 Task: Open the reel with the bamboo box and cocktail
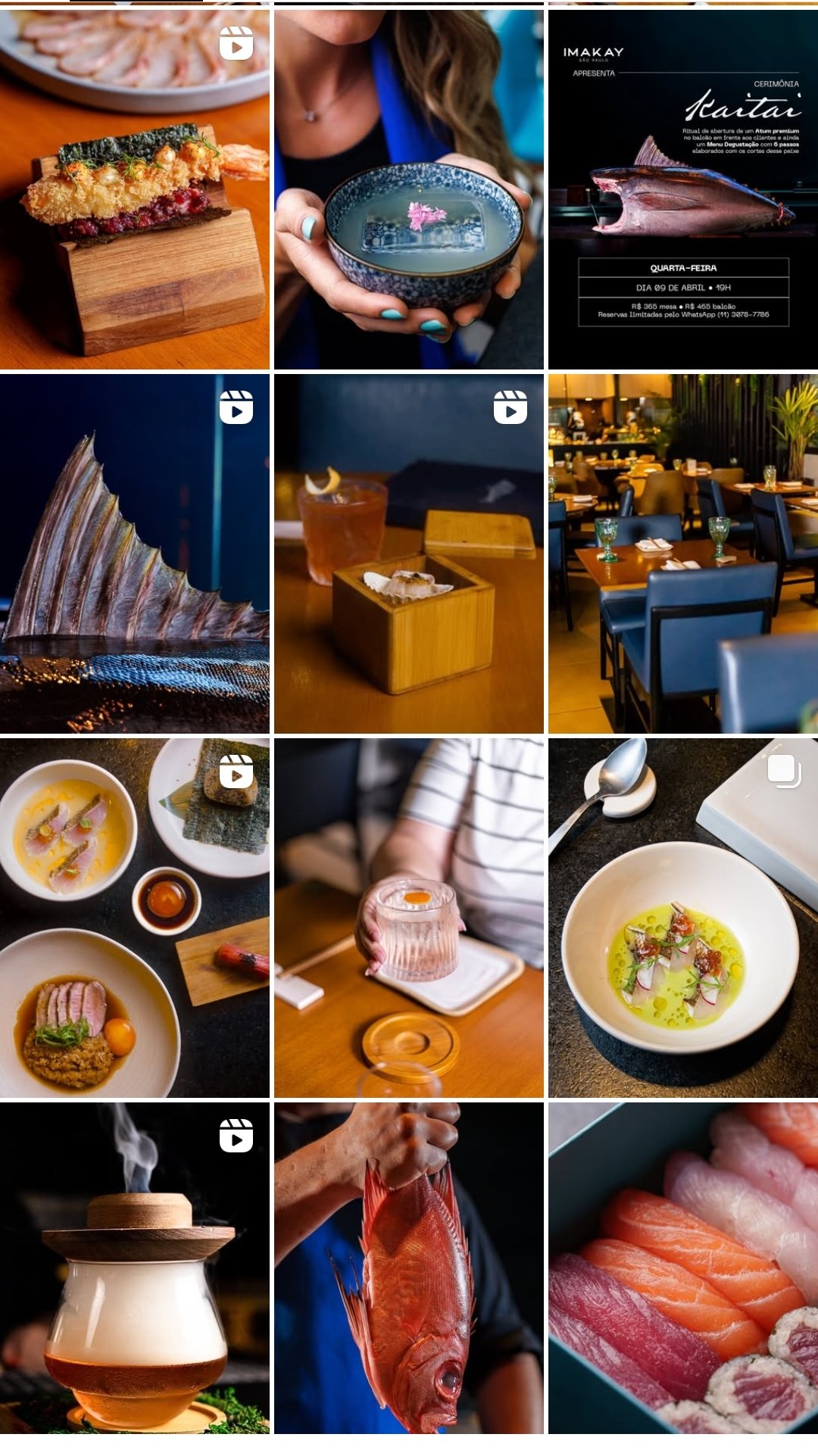[408, 553]
